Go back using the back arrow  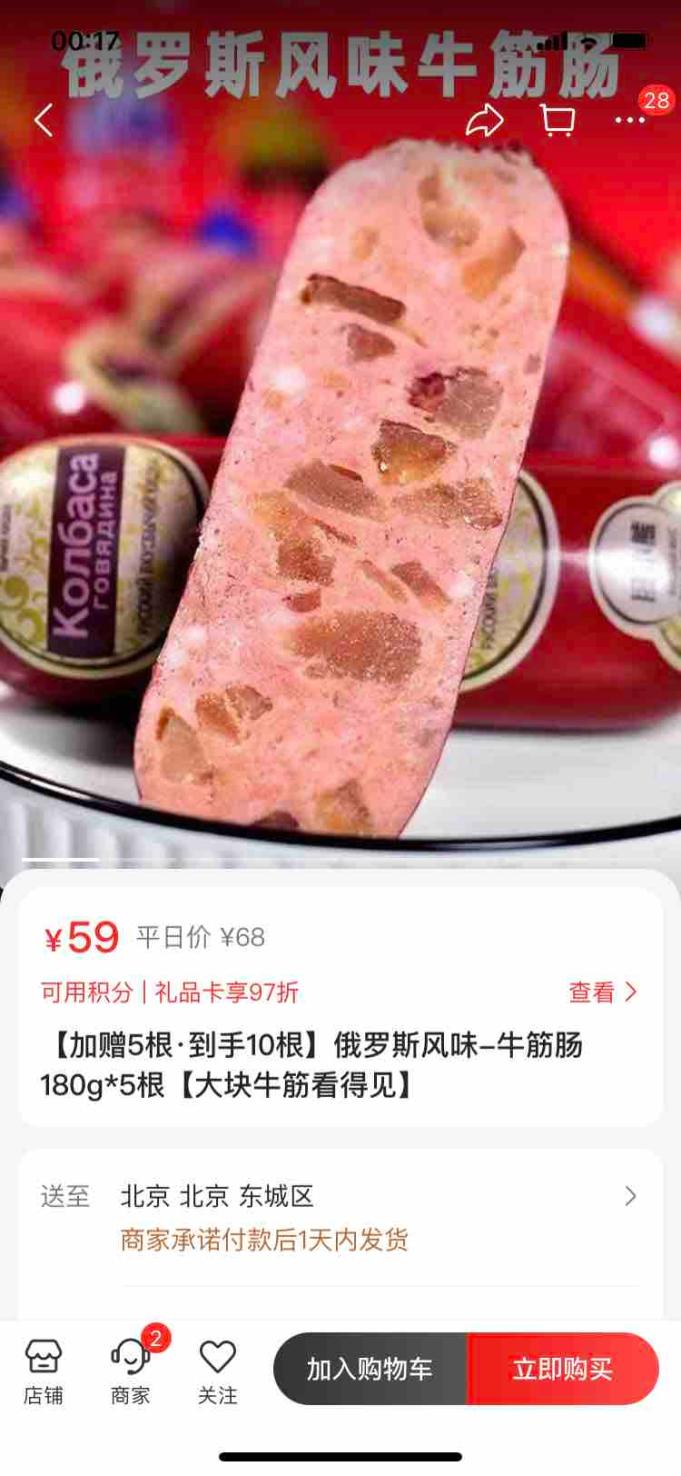(44, 121)
